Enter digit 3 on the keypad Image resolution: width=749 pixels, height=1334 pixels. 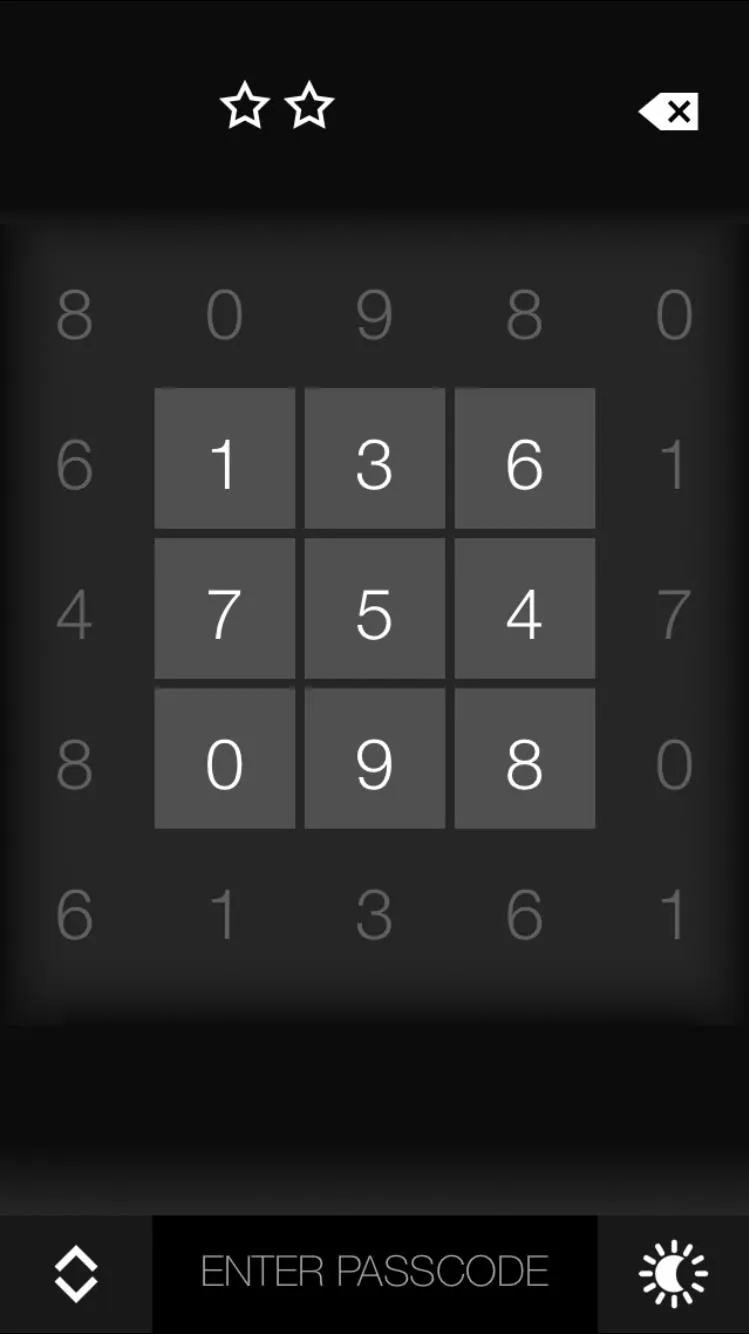tap(375, 458)
